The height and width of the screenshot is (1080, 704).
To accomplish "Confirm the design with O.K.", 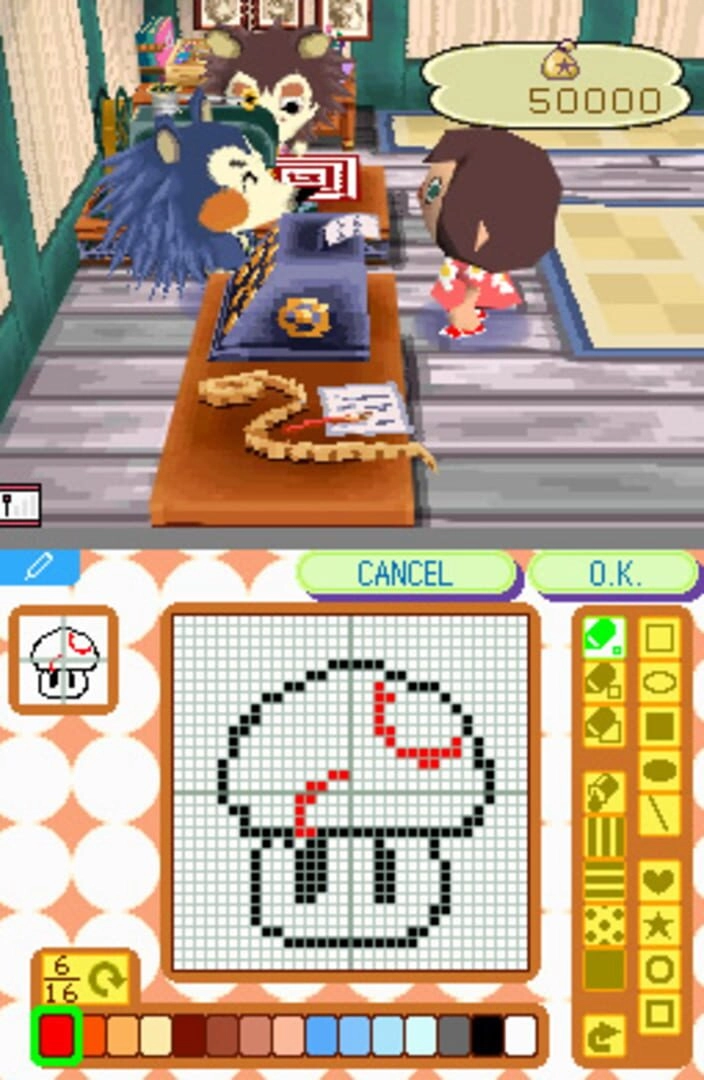I will pos(613,573).
